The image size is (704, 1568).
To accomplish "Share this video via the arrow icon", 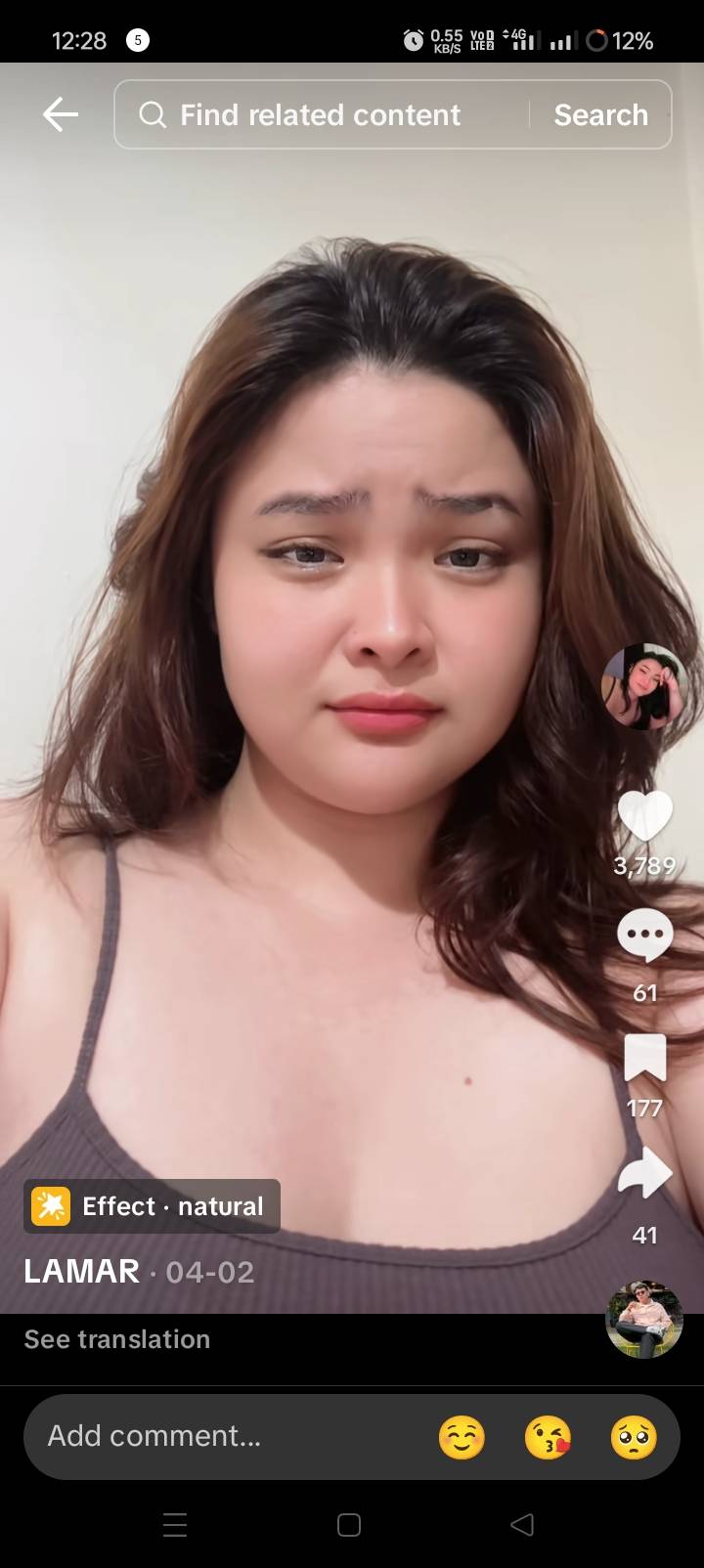I will click(644, 1174).
